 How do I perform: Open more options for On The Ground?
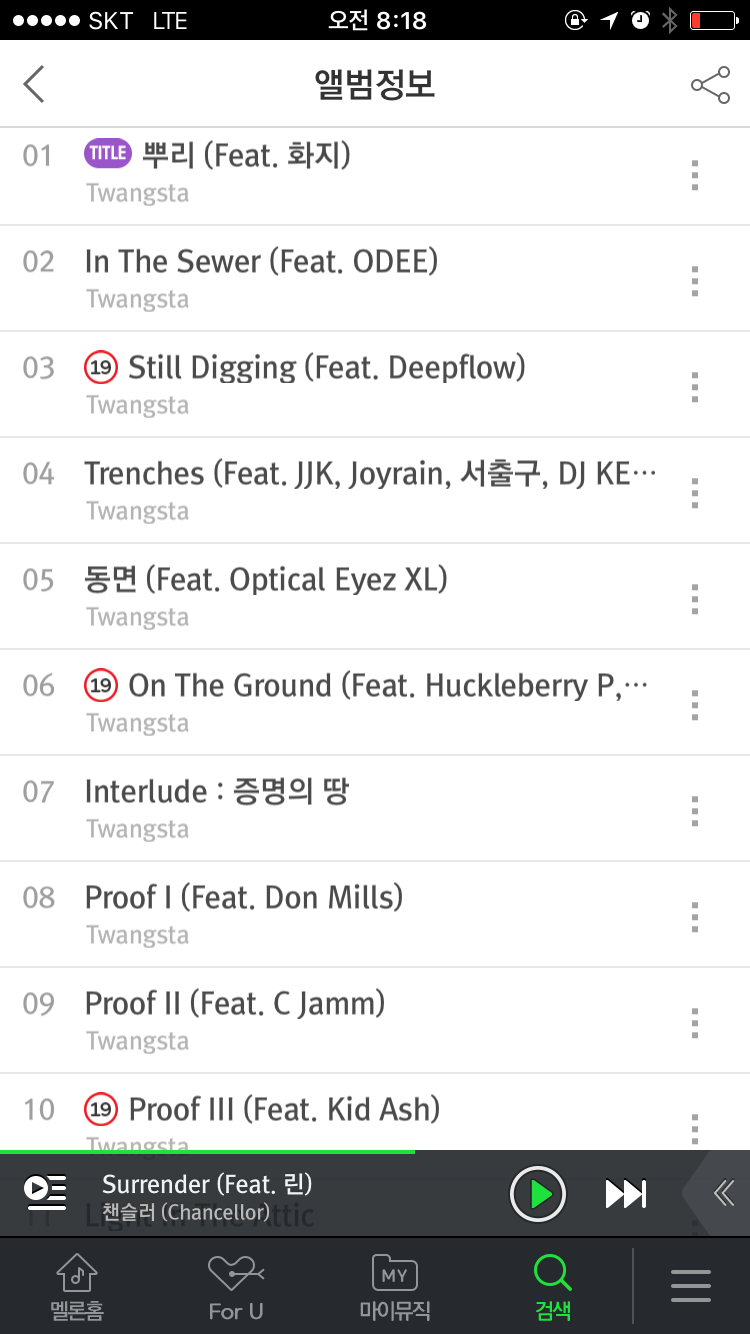click(694, 705)
